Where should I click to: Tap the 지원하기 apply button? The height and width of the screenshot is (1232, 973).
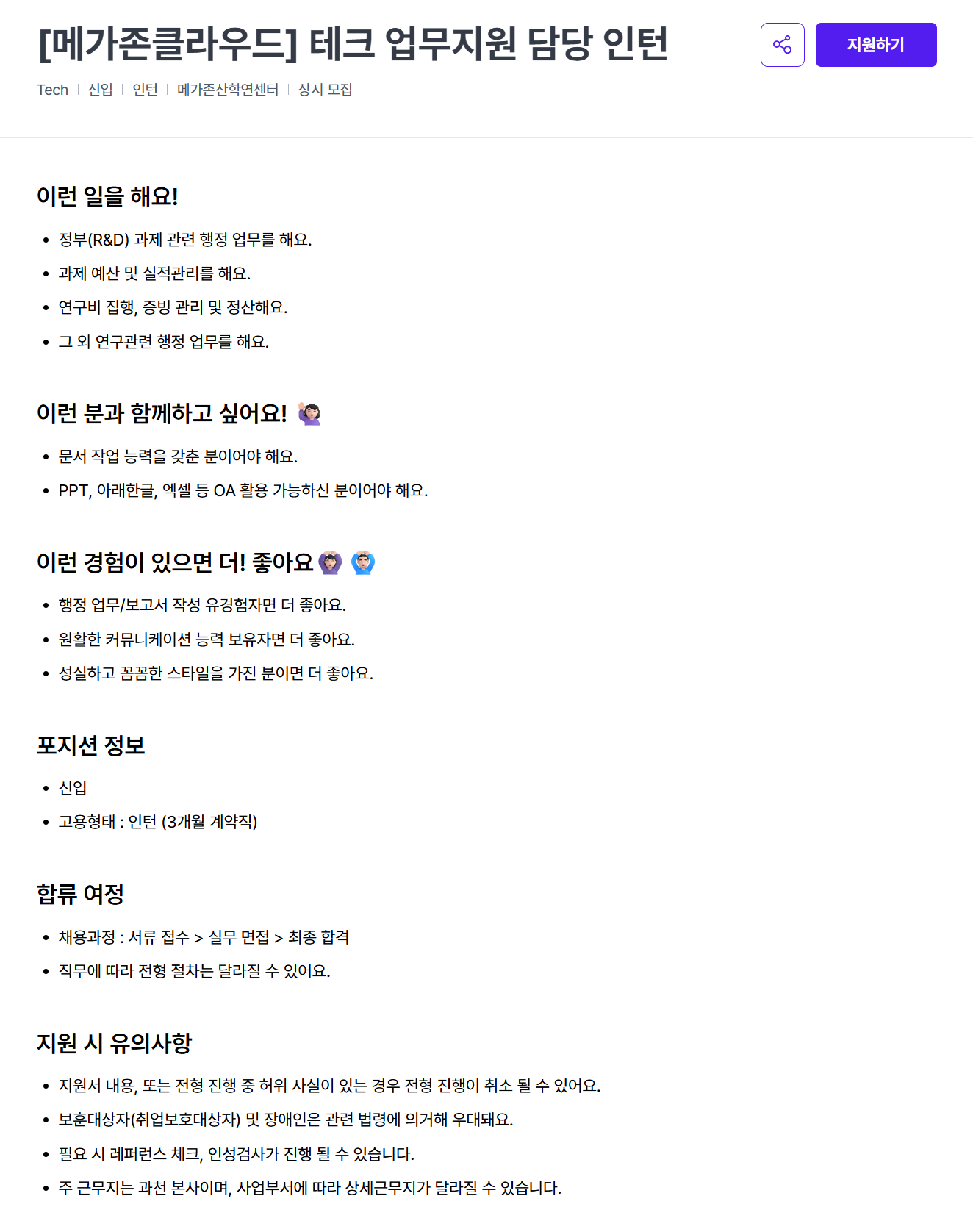(x=875, y=45)
